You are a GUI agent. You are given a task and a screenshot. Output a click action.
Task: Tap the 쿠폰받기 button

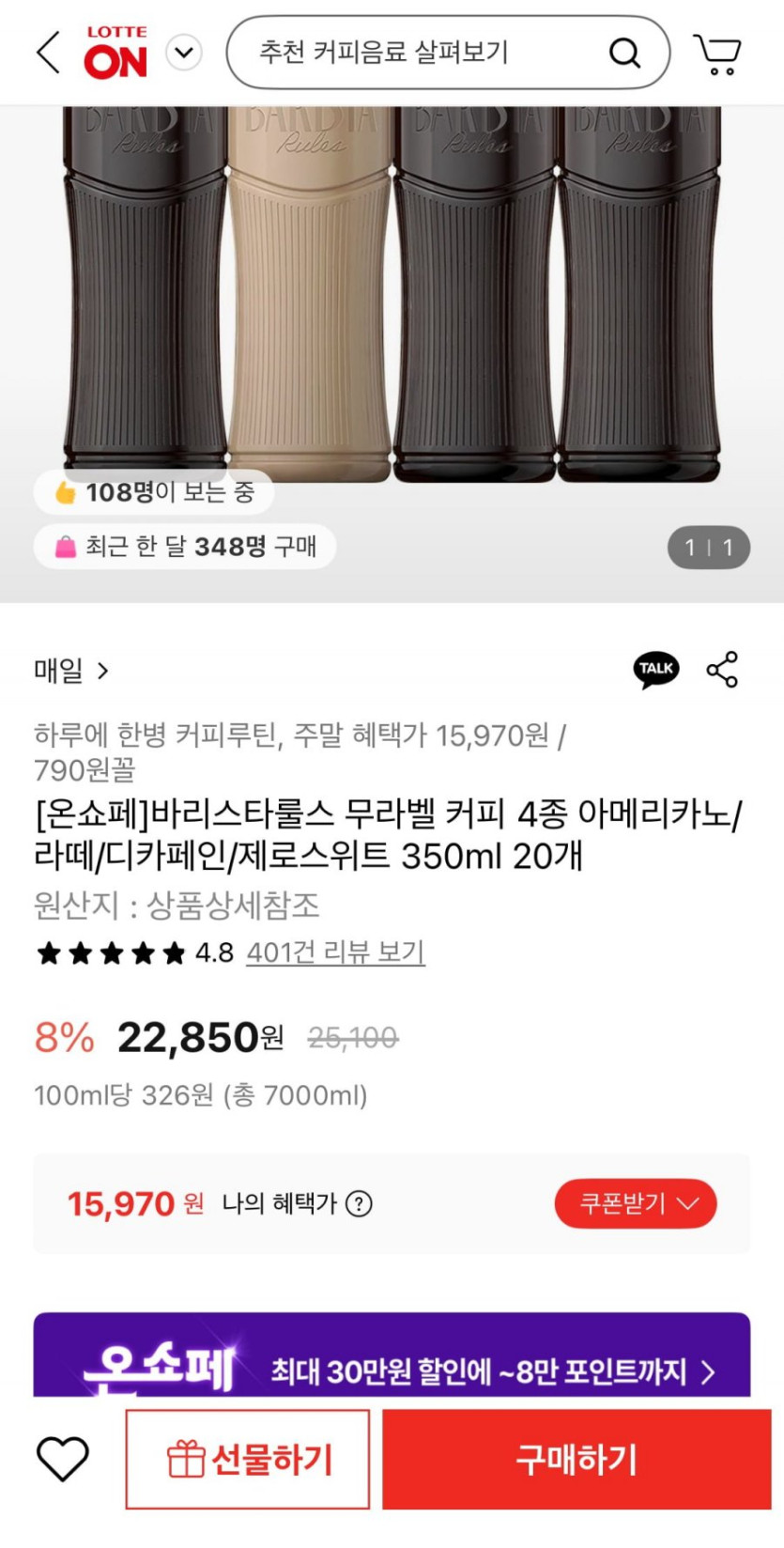pos(636,1203)
